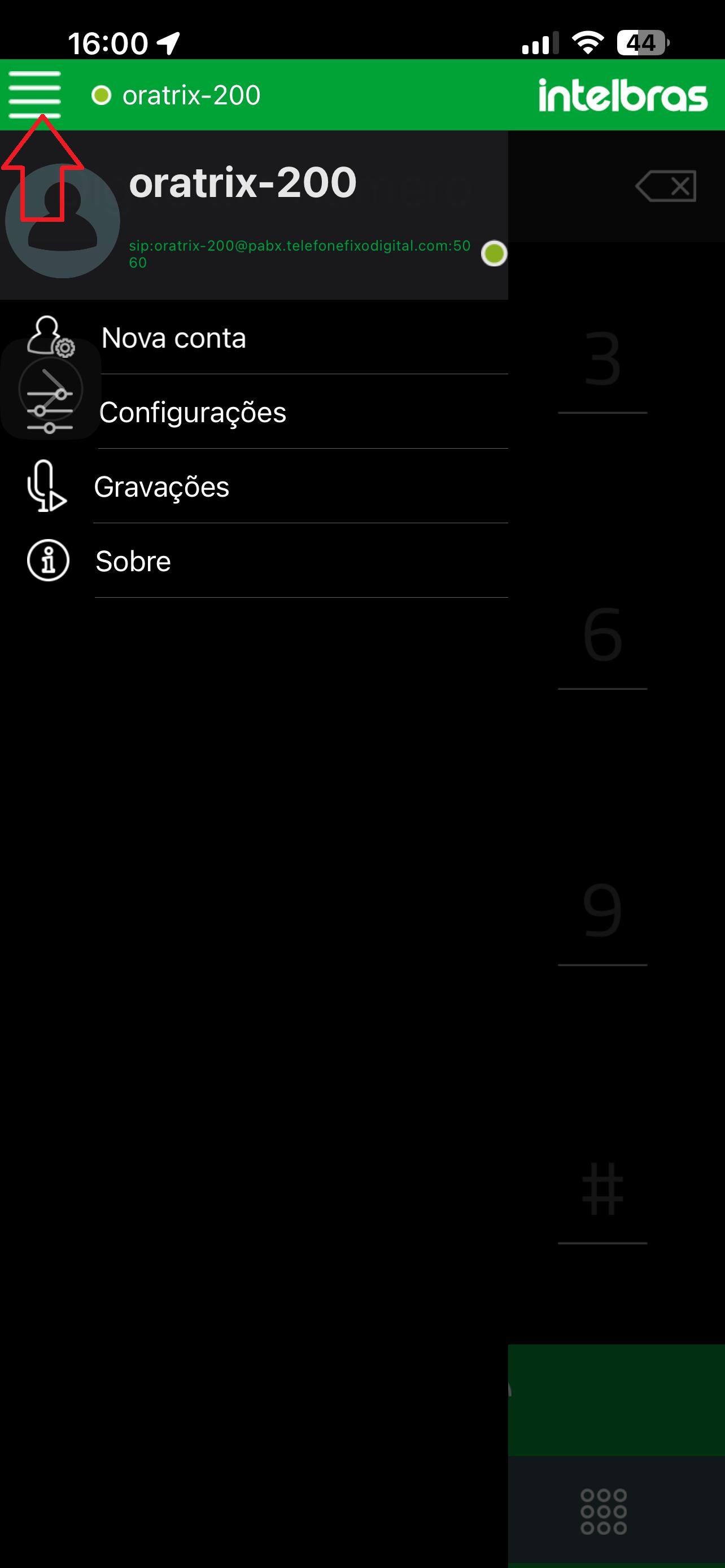The height and width of the screenshot is (1568, 725).
Task: Switch to the keypad tab
Action: [x=603, y=1512]
